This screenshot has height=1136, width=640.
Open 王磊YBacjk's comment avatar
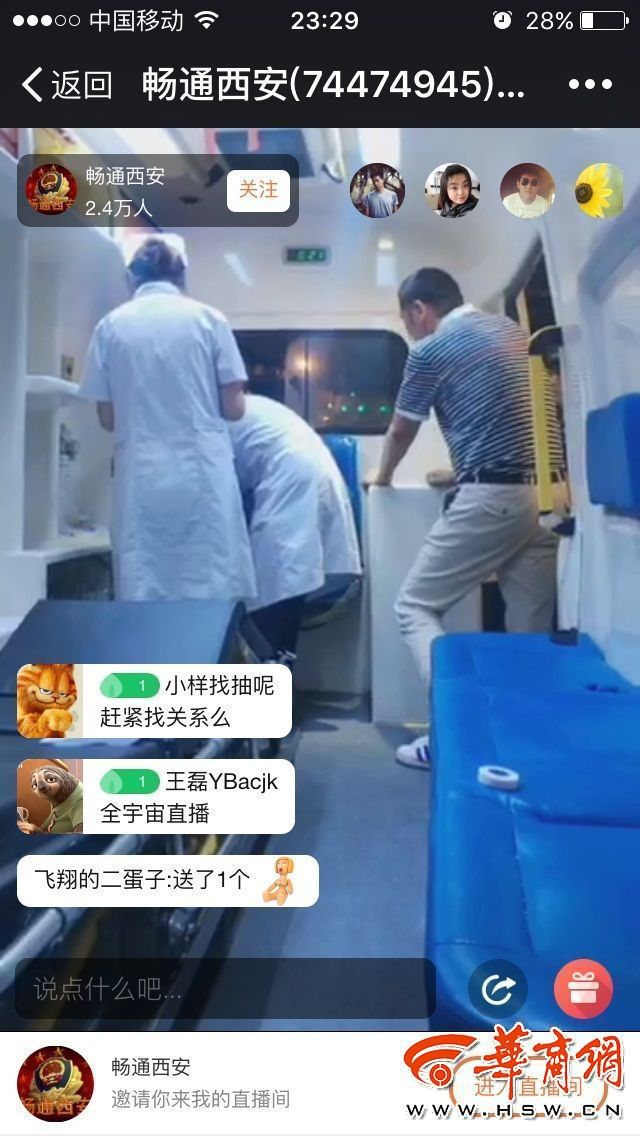click(x=48, y=796)
